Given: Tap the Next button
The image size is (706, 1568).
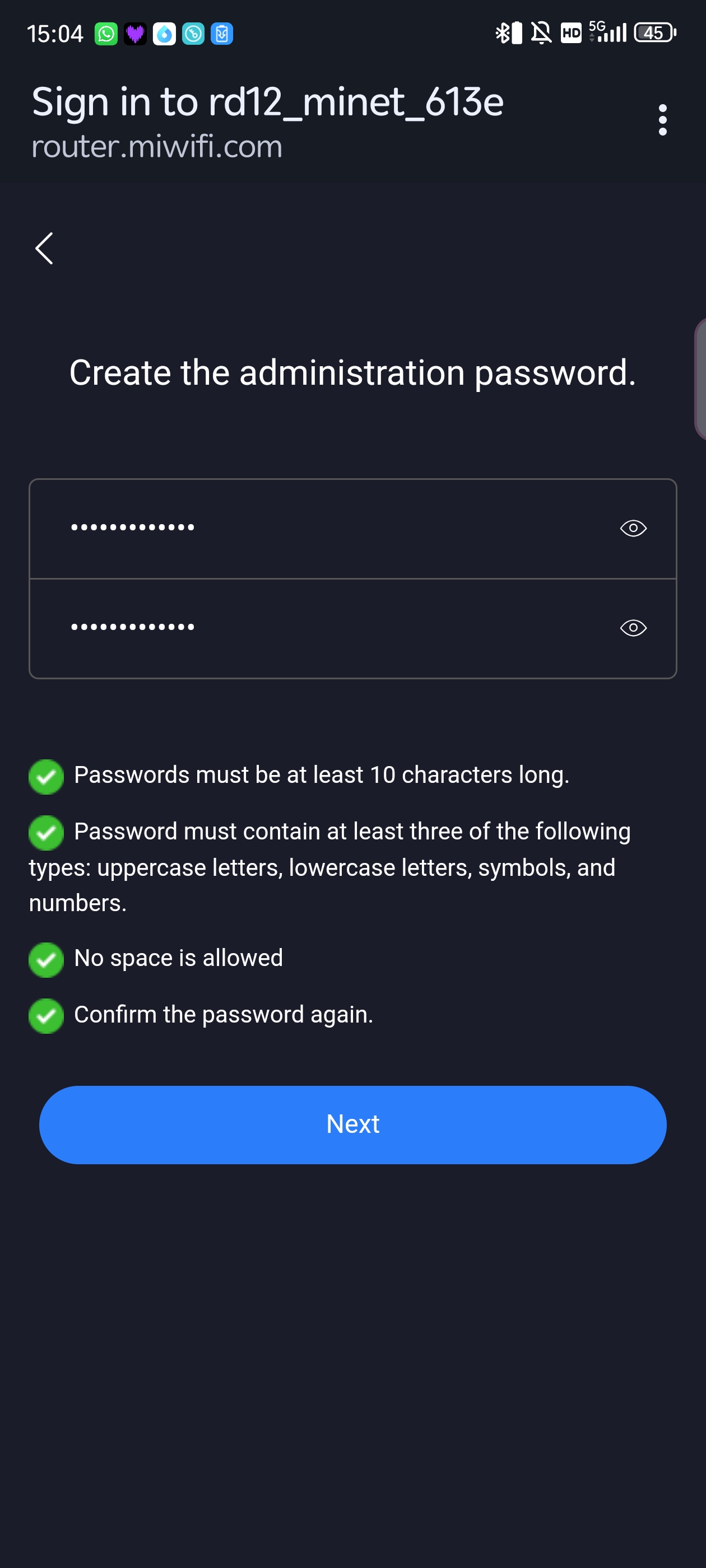Looking at the screenshot, I should click(x=352, y=1124).
